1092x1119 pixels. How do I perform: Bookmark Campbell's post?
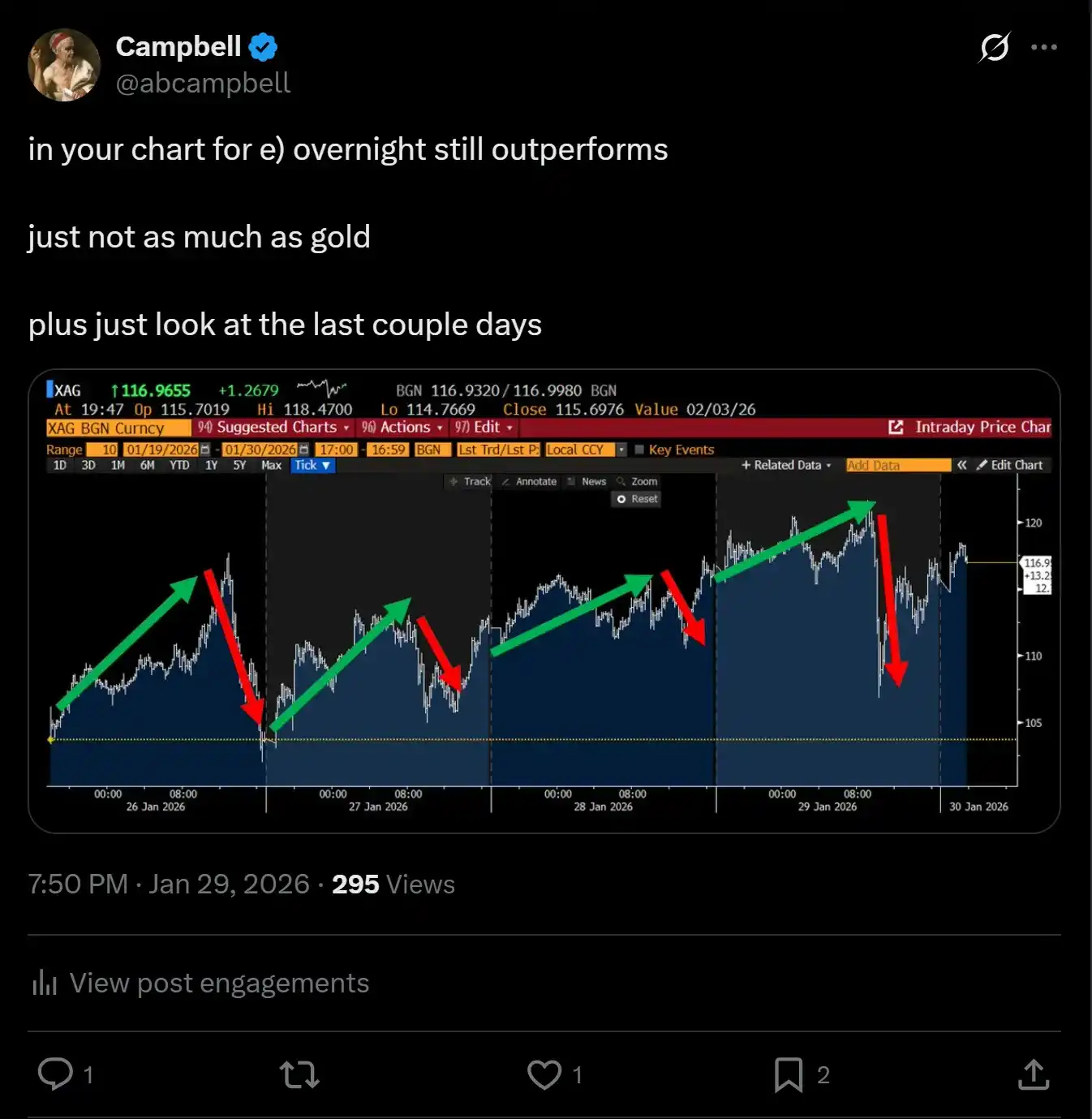tap(789, 1074)
